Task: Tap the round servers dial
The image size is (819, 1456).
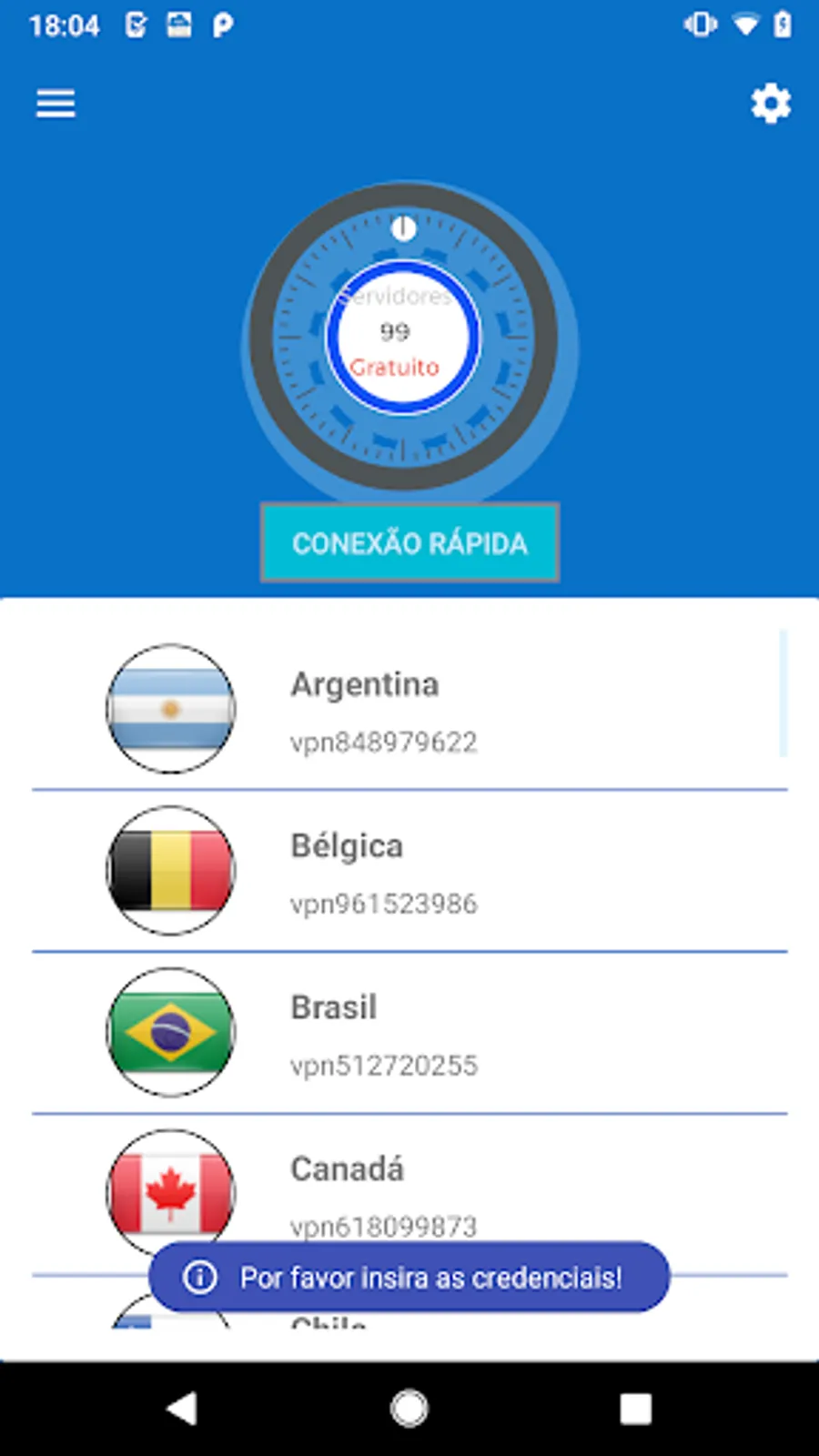Action: (404, 338)
